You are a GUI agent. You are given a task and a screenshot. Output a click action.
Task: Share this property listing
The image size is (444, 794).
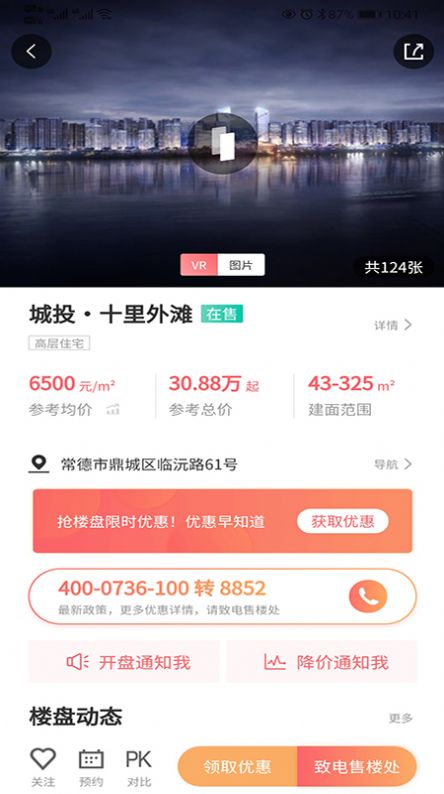pyautogui.click(x=413, y=51)
